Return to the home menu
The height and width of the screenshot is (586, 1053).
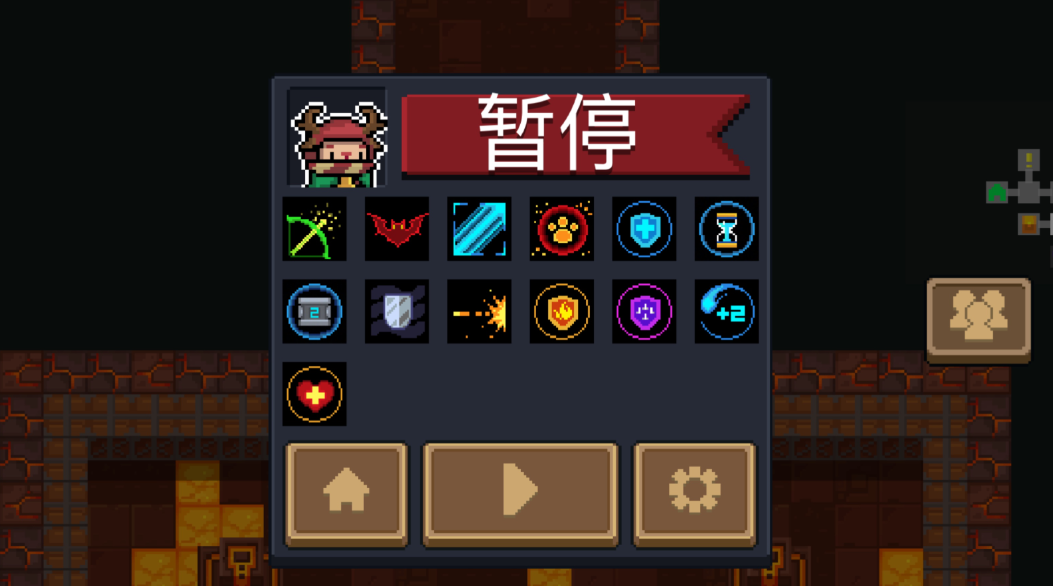347,492
